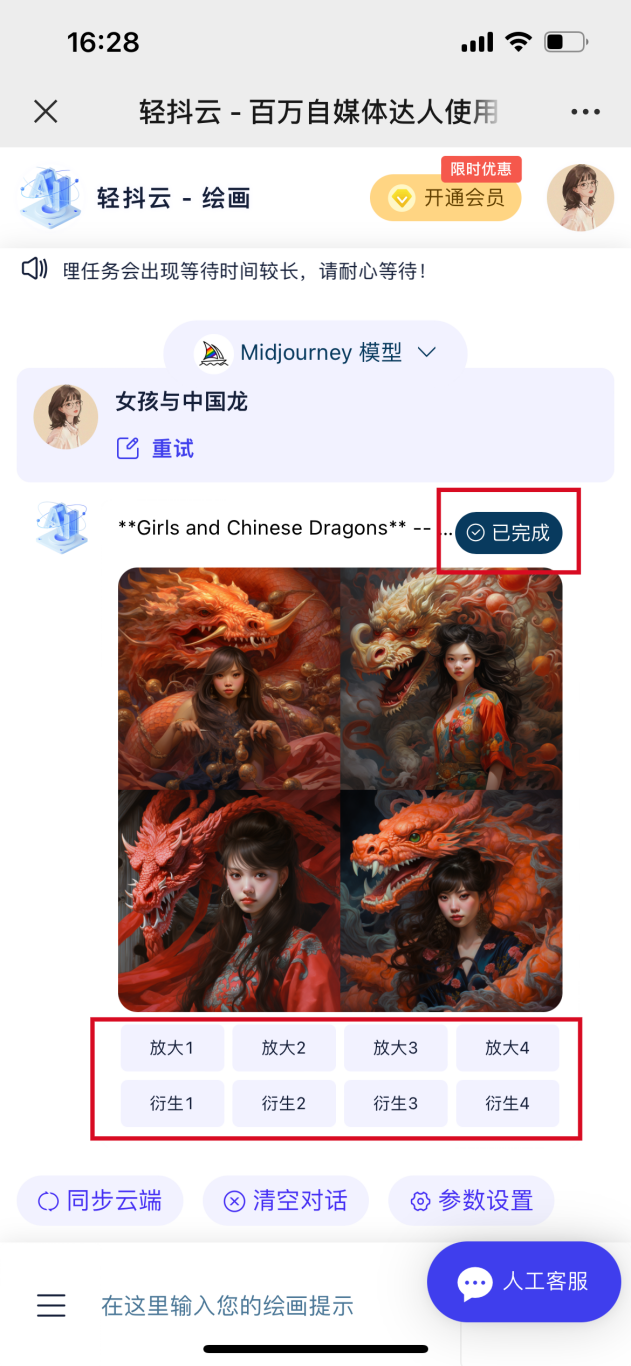Select 衍生2 variation button
Viewport: 631px width, 1366px height.
[284, 1104]
